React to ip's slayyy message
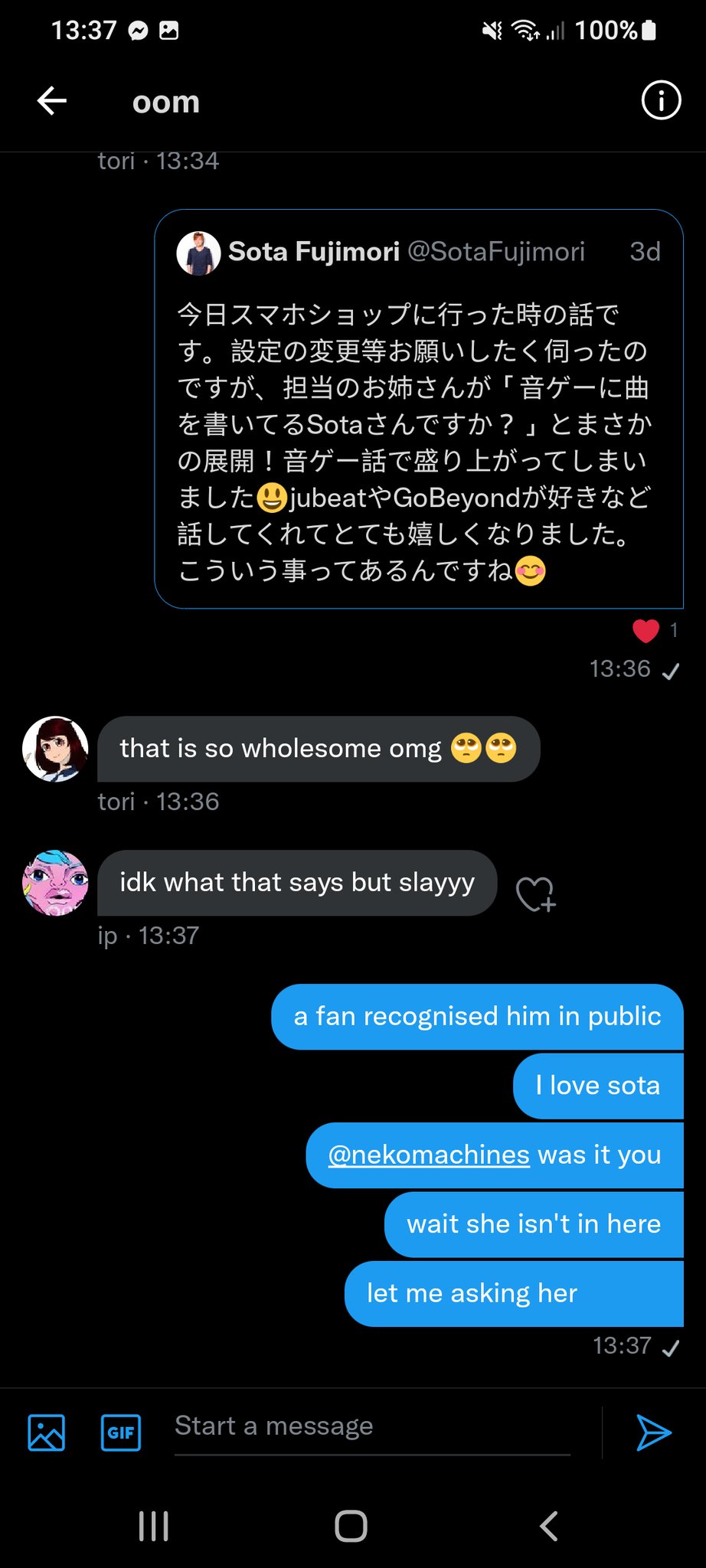This screenshot has width=706, height=1568. 535,893
